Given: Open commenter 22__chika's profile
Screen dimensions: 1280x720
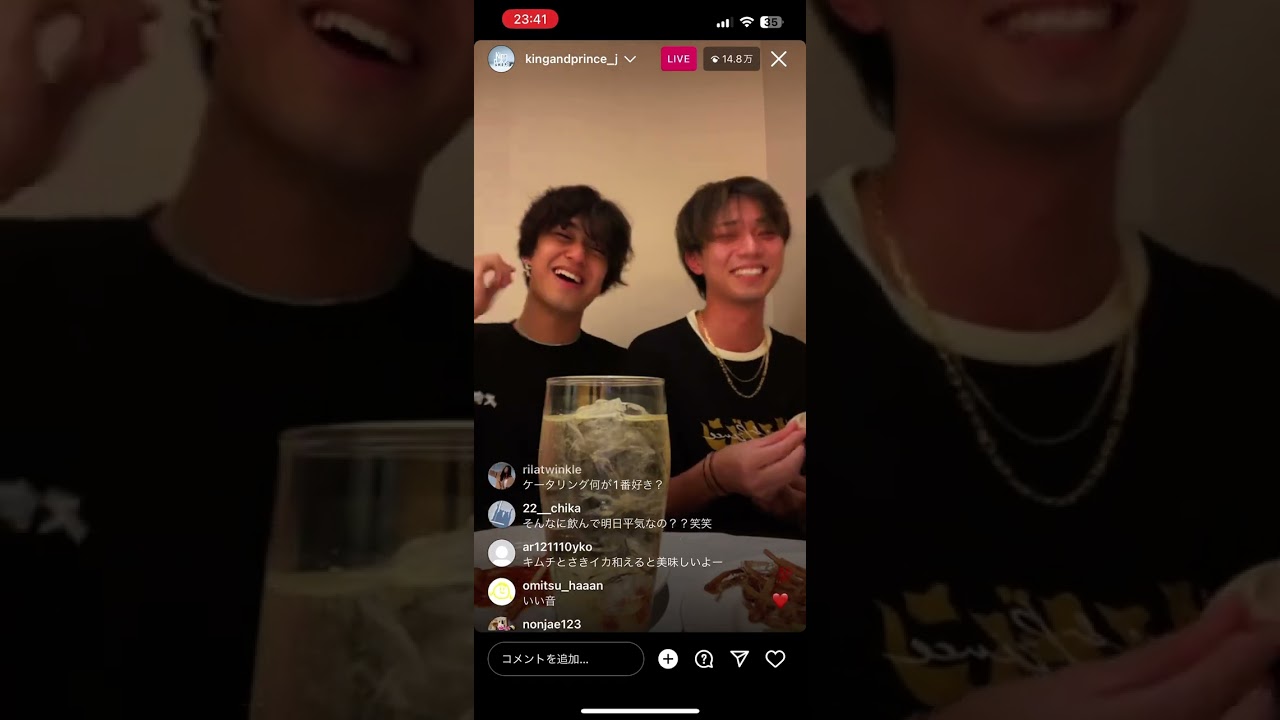Looking at the screenshot, I should click(x=501, y=514).
